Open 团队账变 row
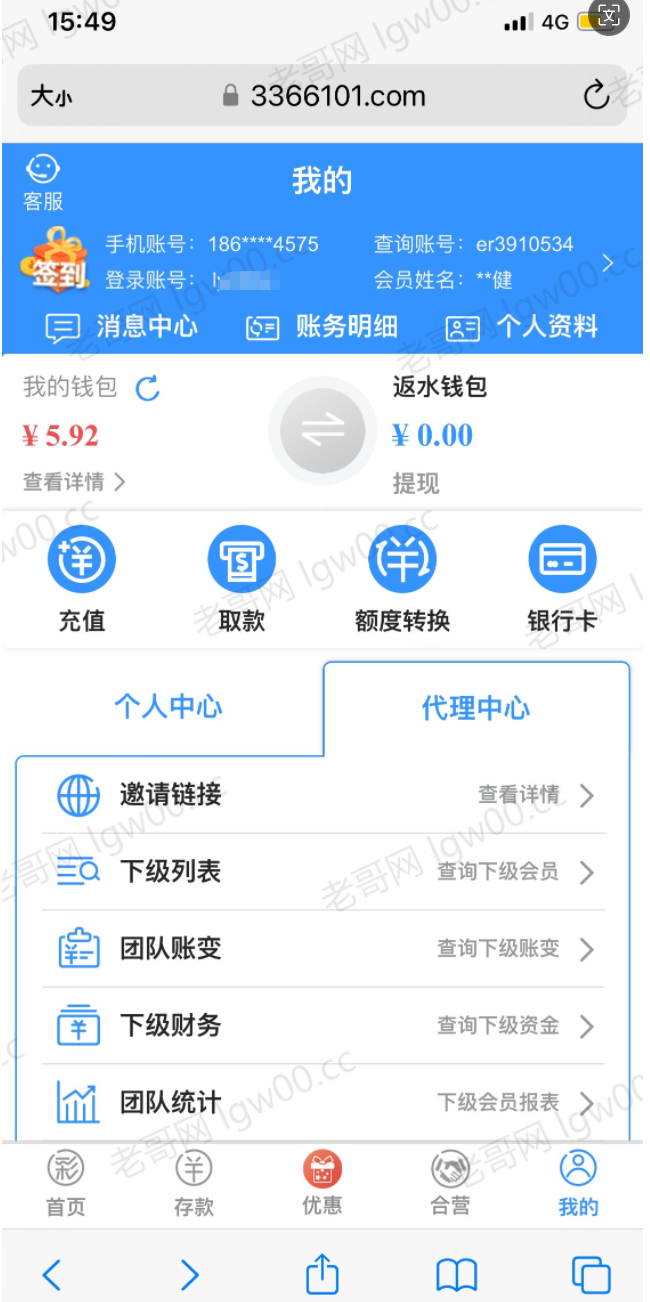650x1302 pixels. (x=323, y=949)
